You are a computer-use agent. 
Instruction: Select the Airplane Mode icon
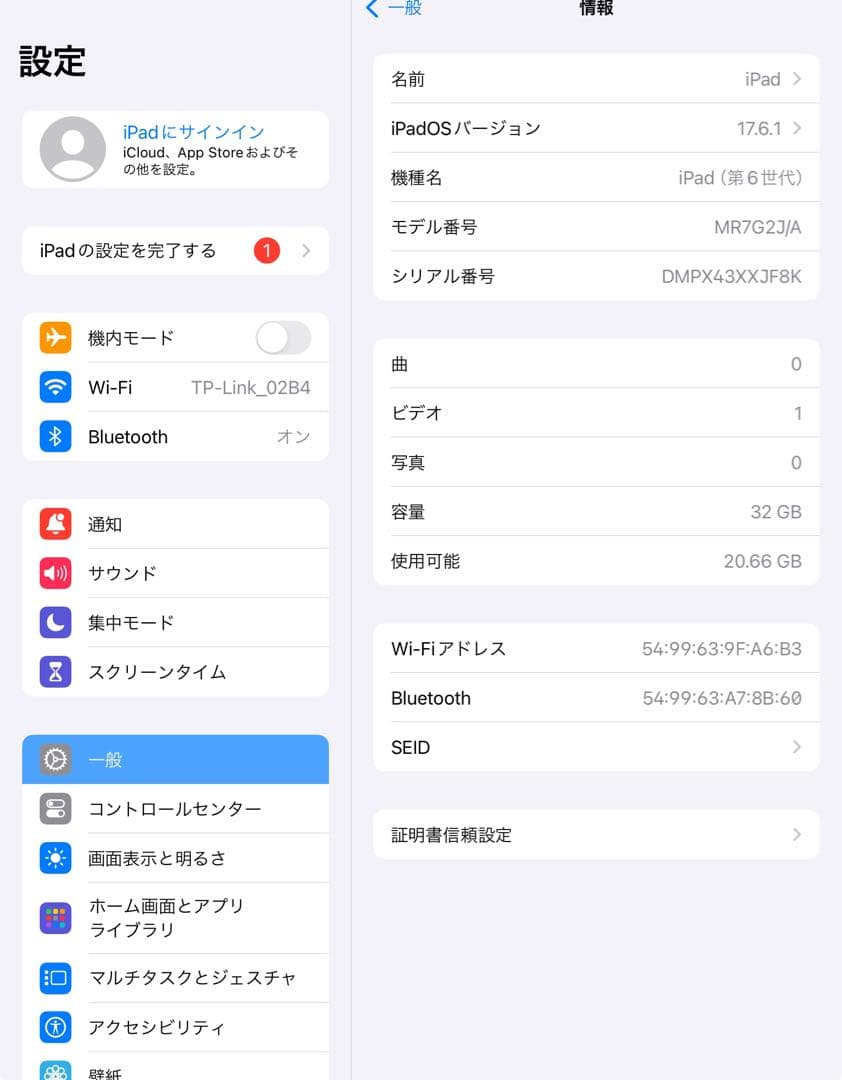point(55,337)
